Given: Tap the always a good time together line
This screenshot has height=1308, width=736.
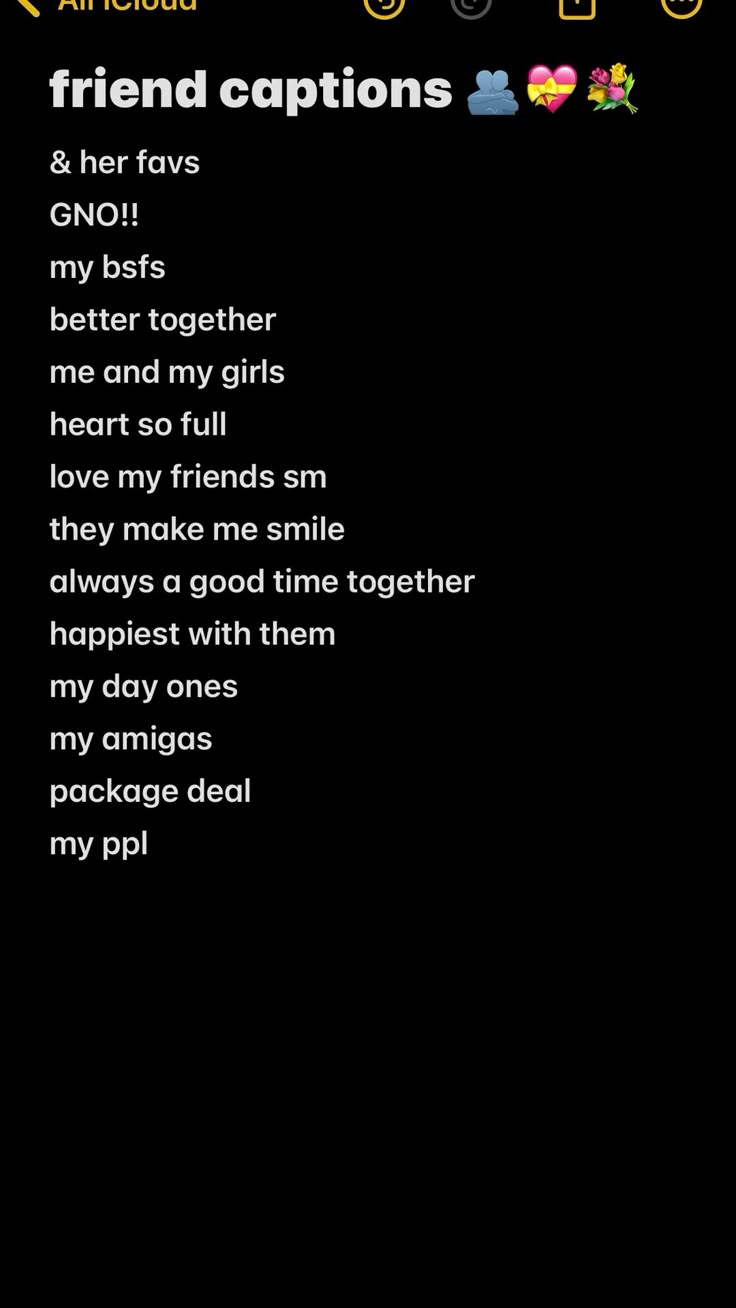Looking at the screenshot, I should tap(261, 581).
